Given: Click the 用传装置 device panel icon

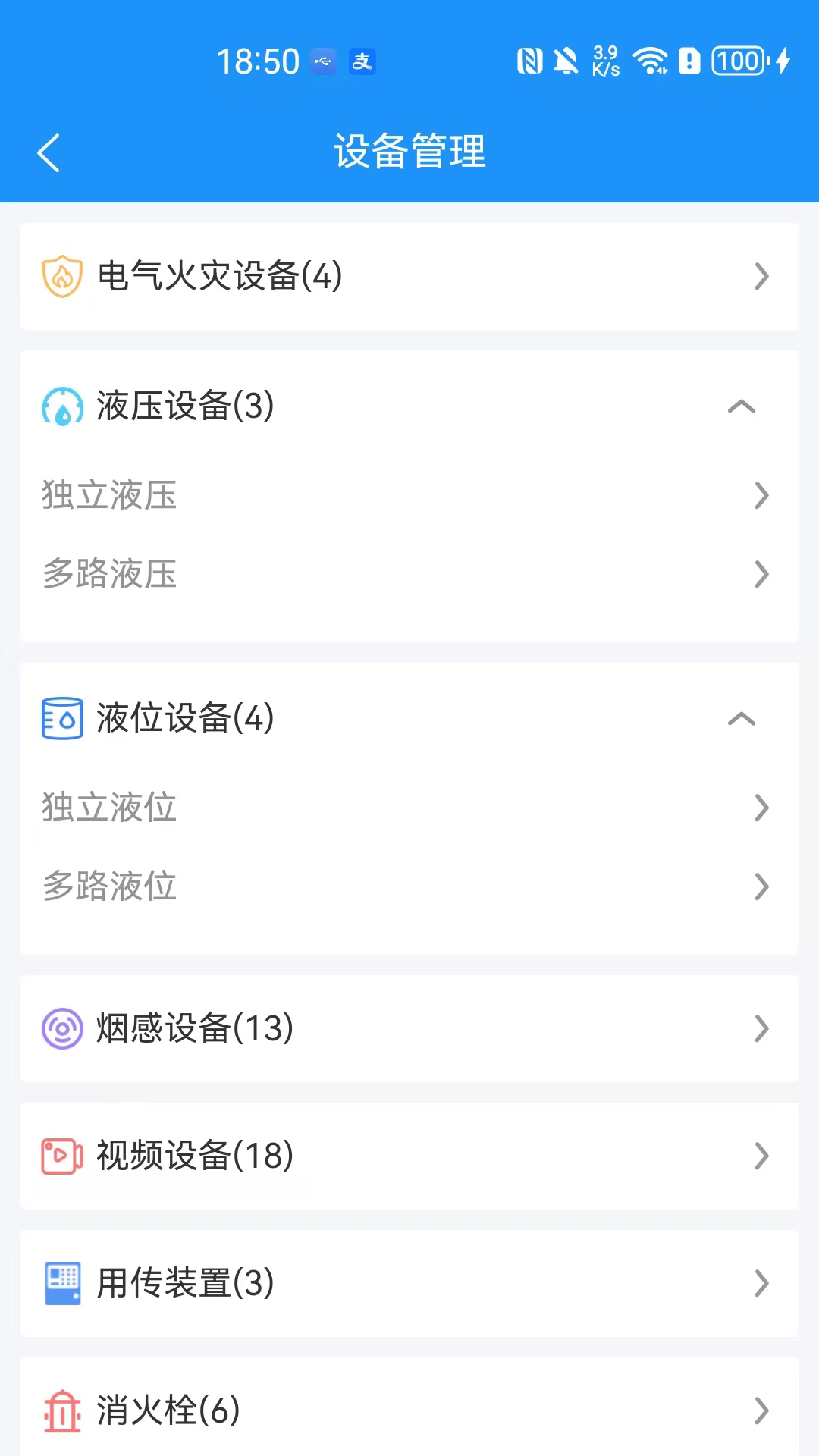Looking at the screenshot, I should 64,1283.
